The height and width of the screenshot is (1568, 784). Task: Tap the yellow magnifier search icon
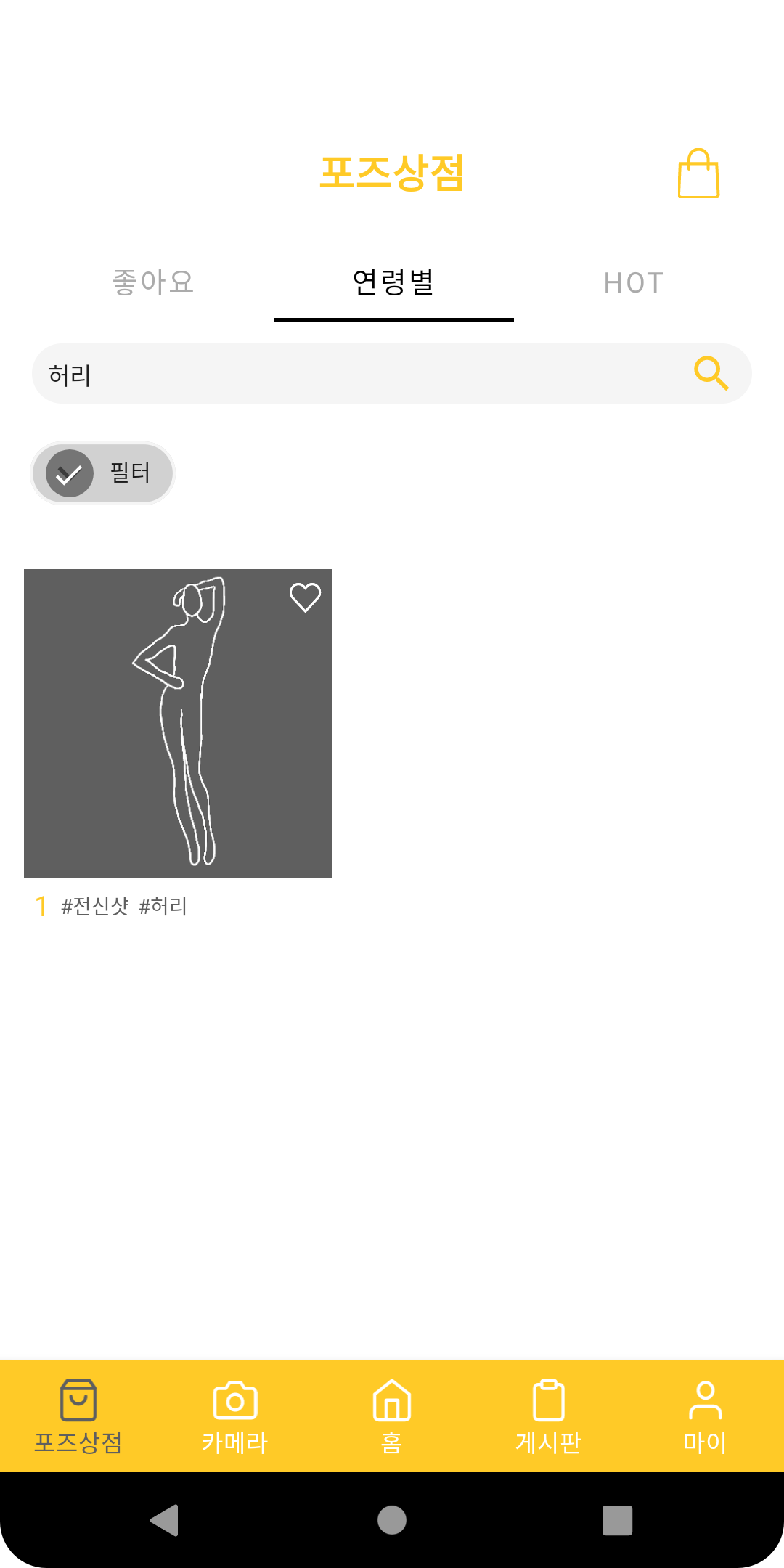(x=711, y=373)
